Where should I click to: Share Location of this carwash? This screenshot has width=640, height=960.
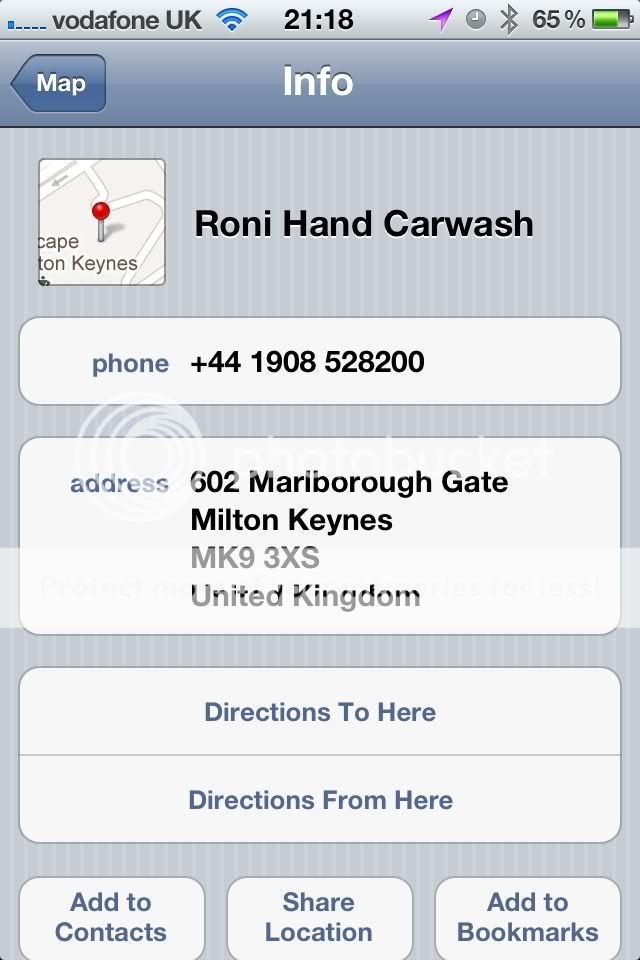319,917
